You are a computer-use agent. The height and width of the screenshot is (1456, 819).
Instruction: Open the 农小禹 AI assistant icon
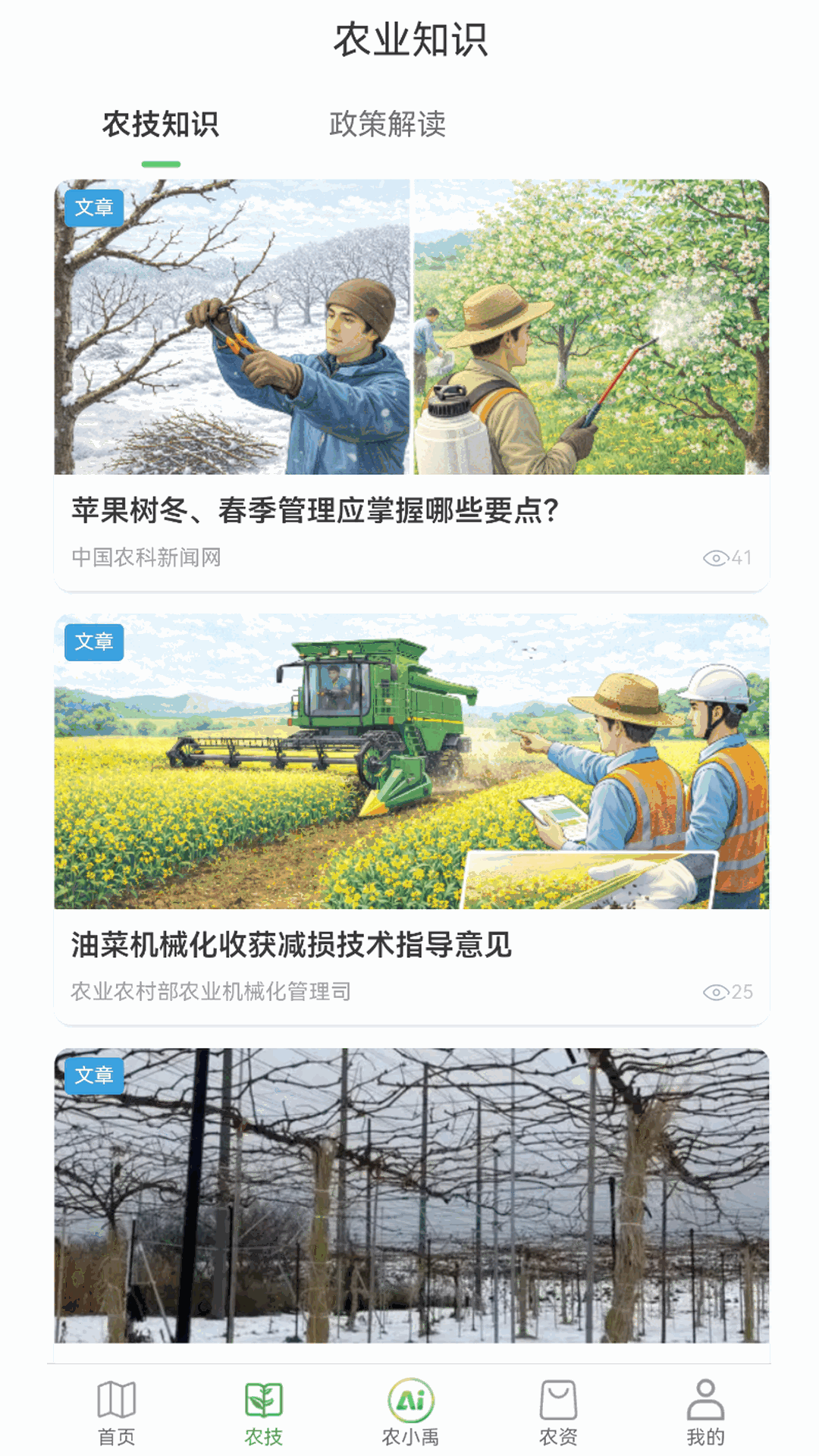[409, 1407]
